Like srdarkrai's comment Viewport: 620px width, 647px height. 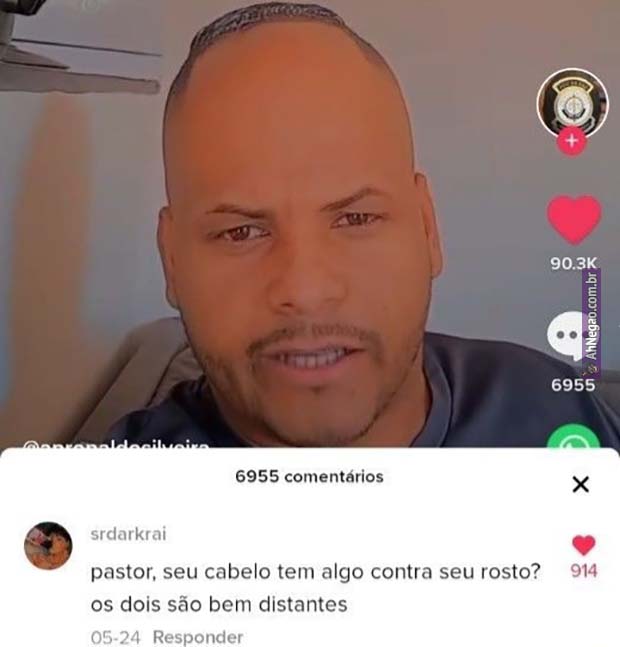click(x=583, y=546)
